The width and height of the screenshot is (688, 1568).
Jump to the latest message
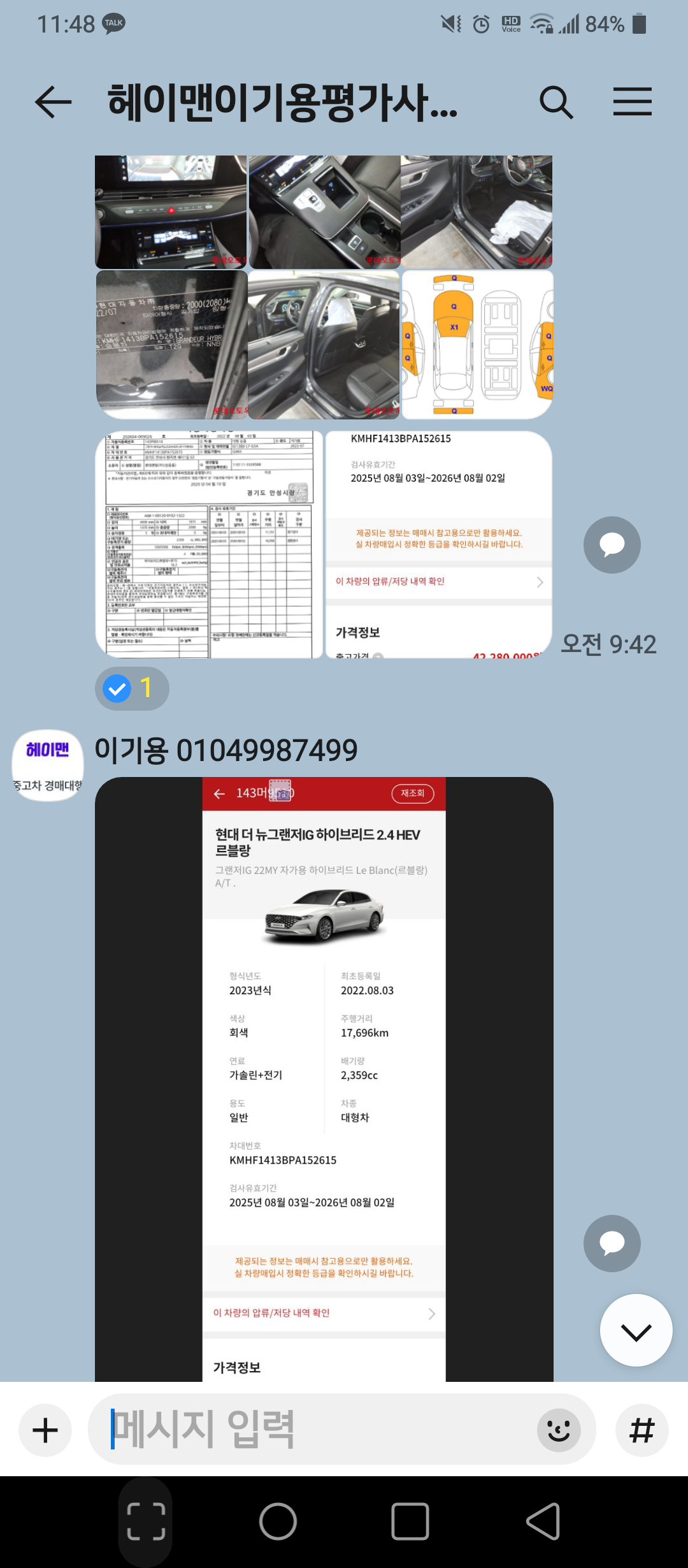point(636,1330)
